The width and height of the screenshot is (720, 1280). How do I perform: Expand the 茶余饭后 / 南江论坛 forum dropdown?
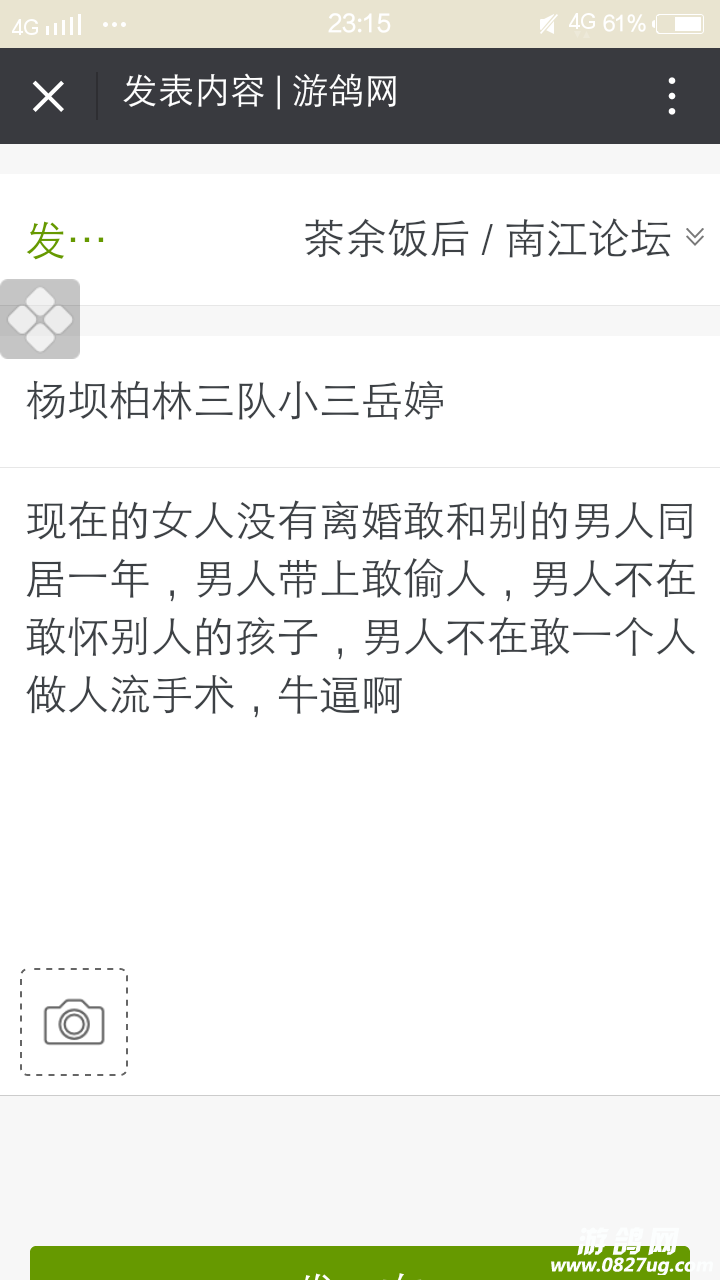504,239
